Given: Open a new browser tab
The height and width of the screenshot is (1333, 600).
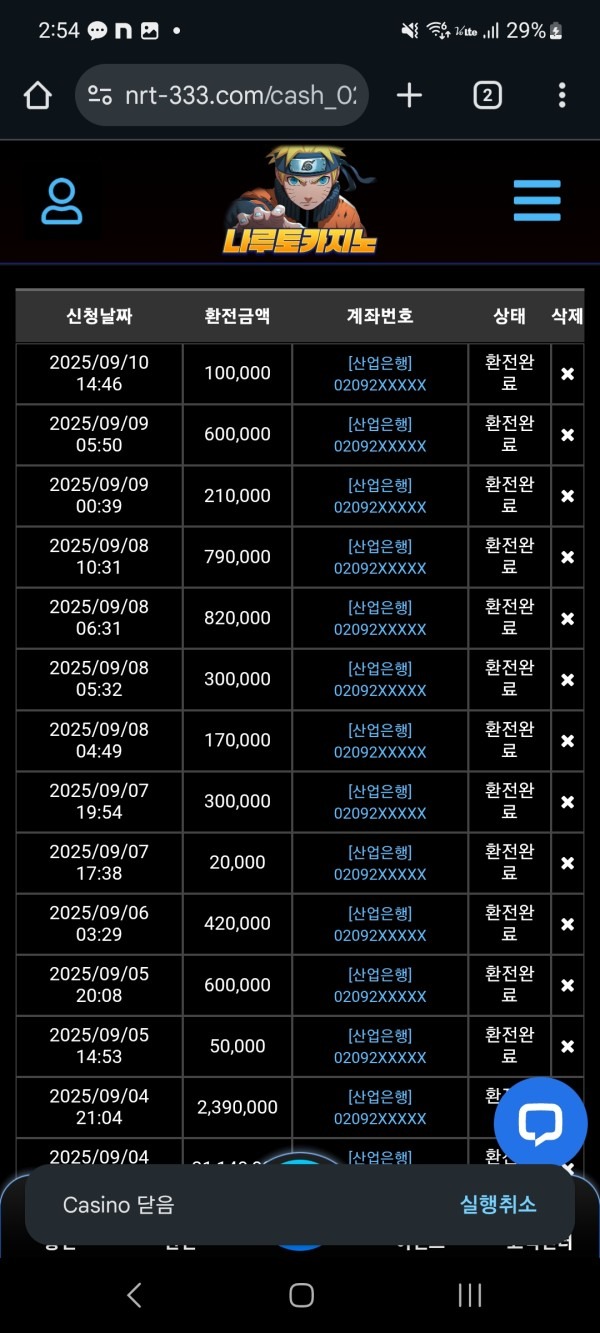Looking at the screenshot, I should tap(409, 95).
